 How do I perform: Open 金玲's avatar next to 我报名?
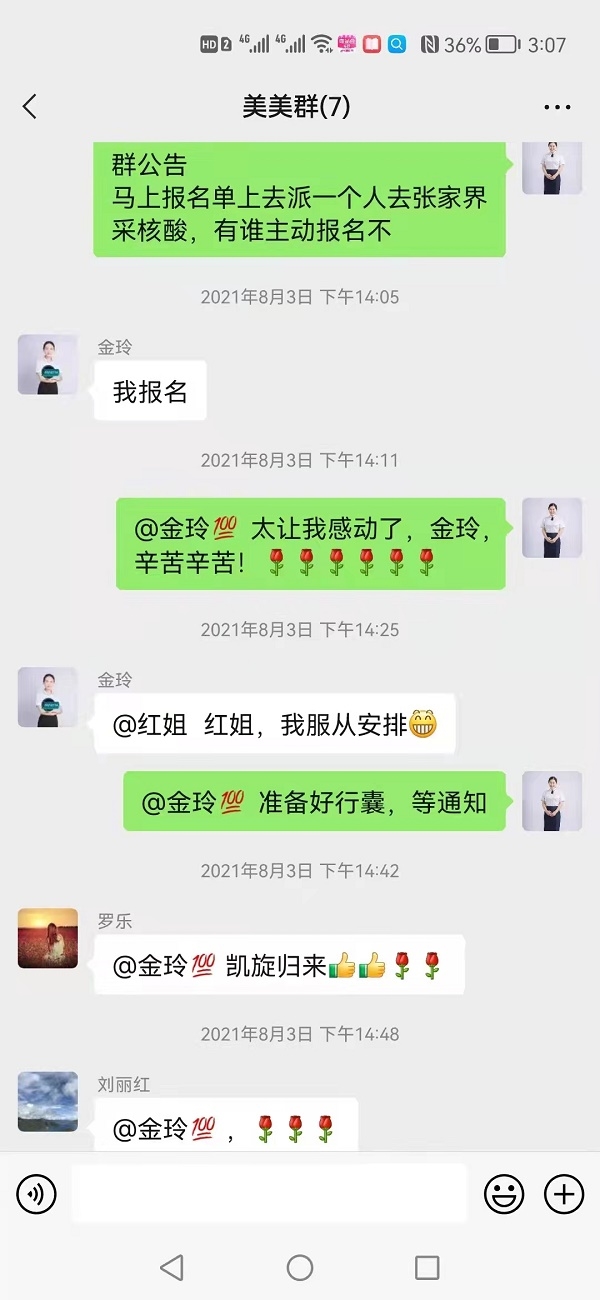[x=48, y=364]
